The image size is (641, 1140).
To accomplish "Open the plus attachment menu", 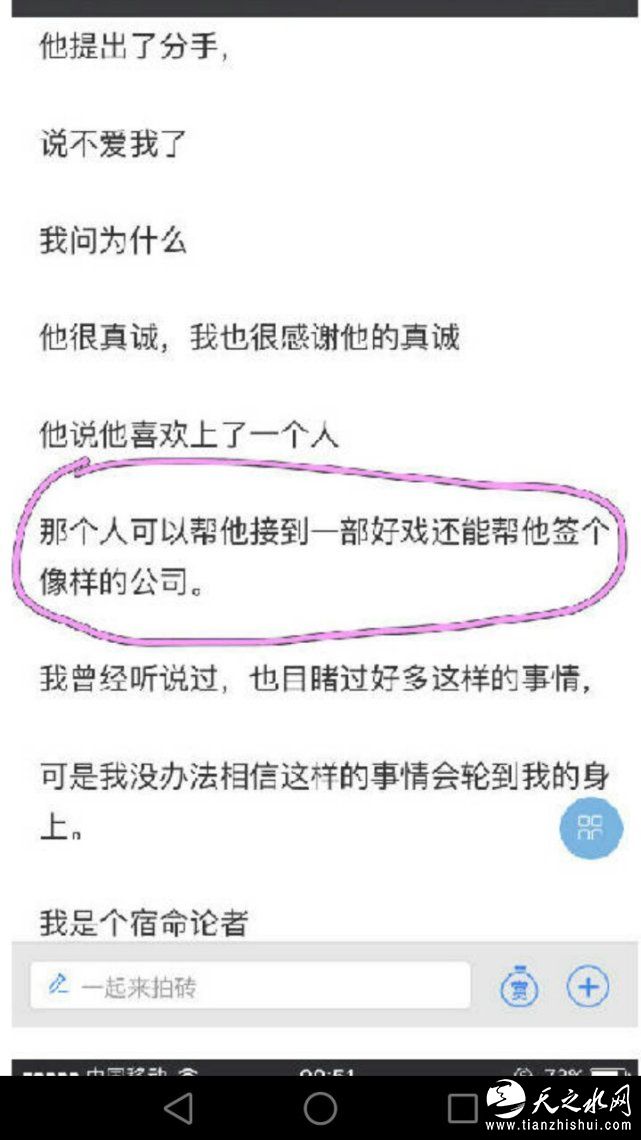I will tap(588, 988).
